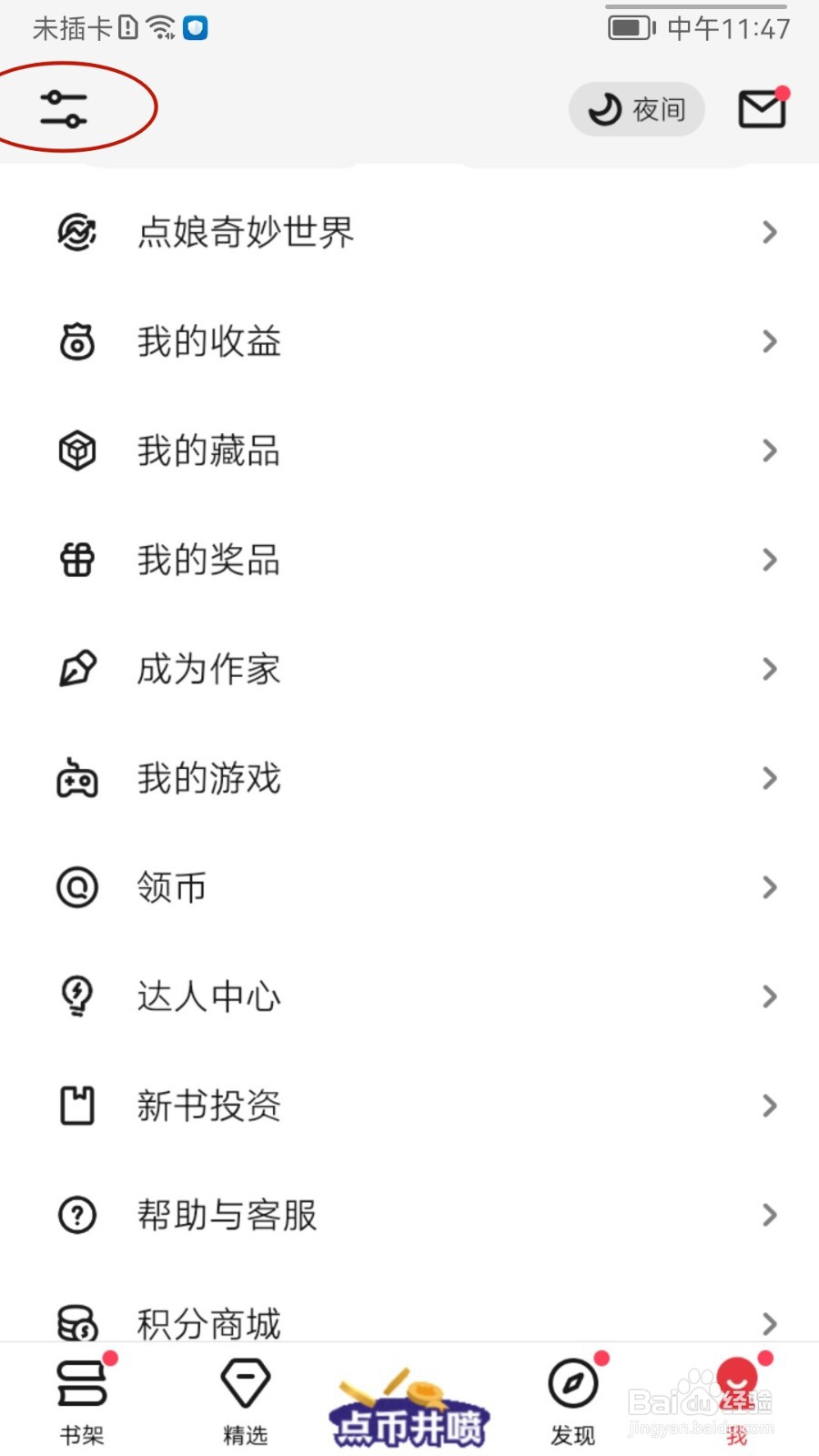Open 成为作家 row

coord(409,669)
